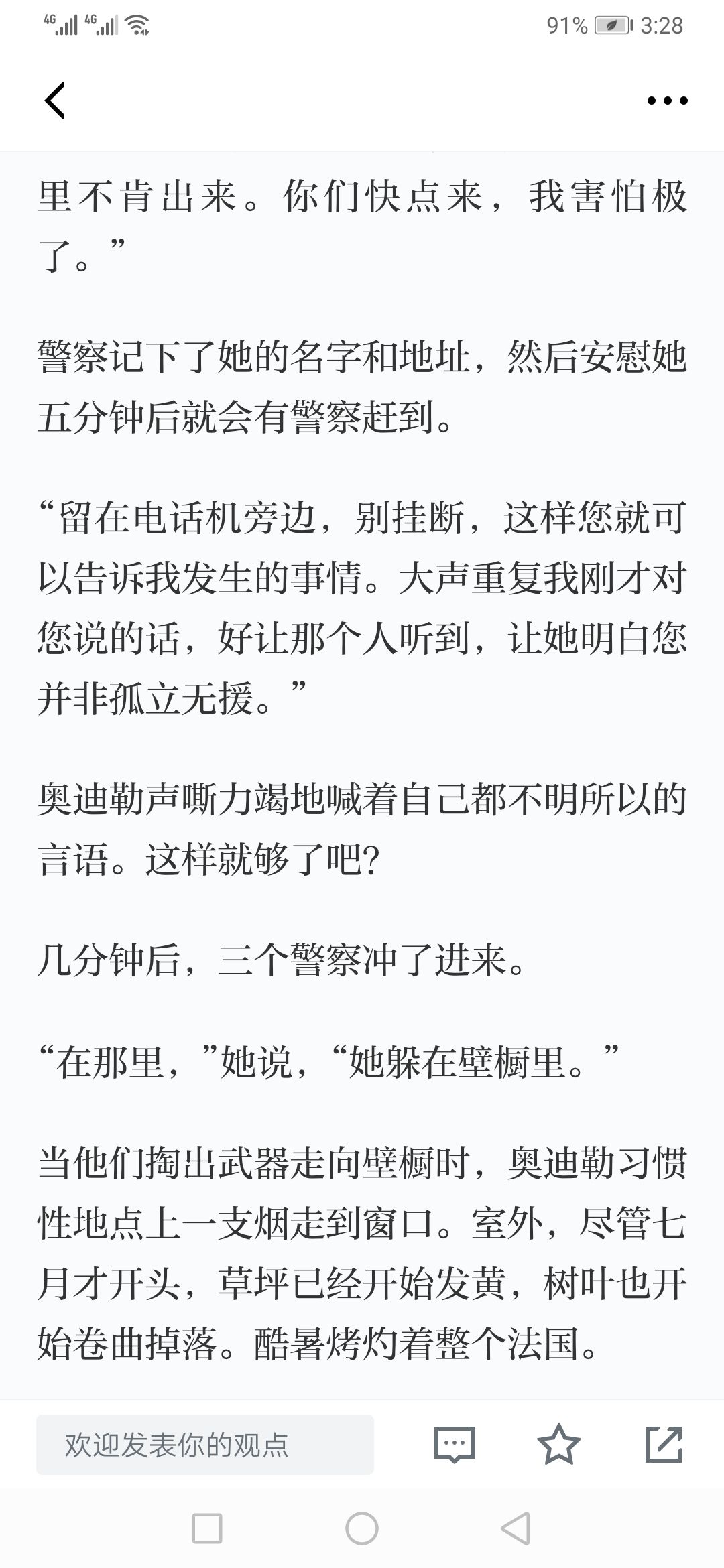Viewport: 724px width, 1568px height.
Task: Tap the system home button
Action: [x=362, y=1528]
